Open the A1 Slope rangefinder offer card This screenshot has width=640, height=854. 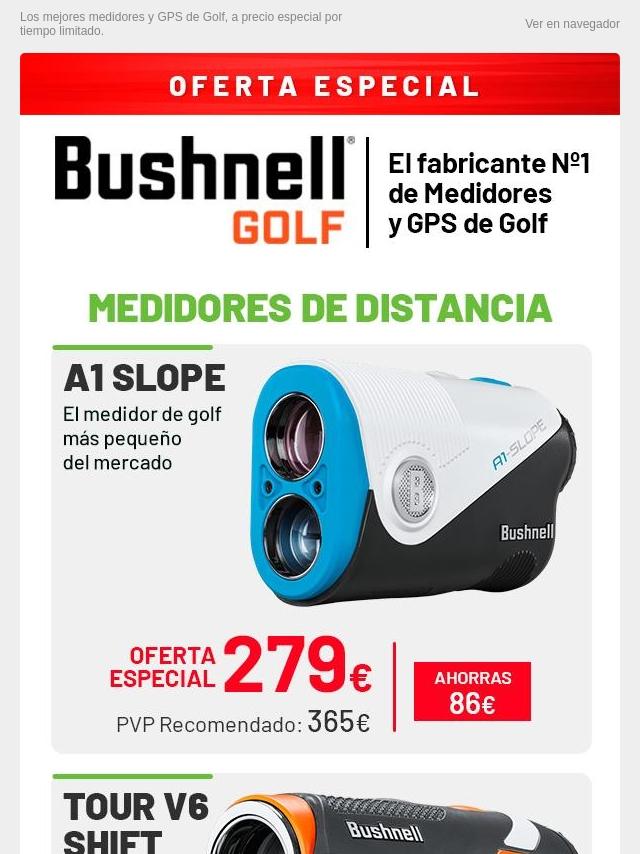(321, 548)
